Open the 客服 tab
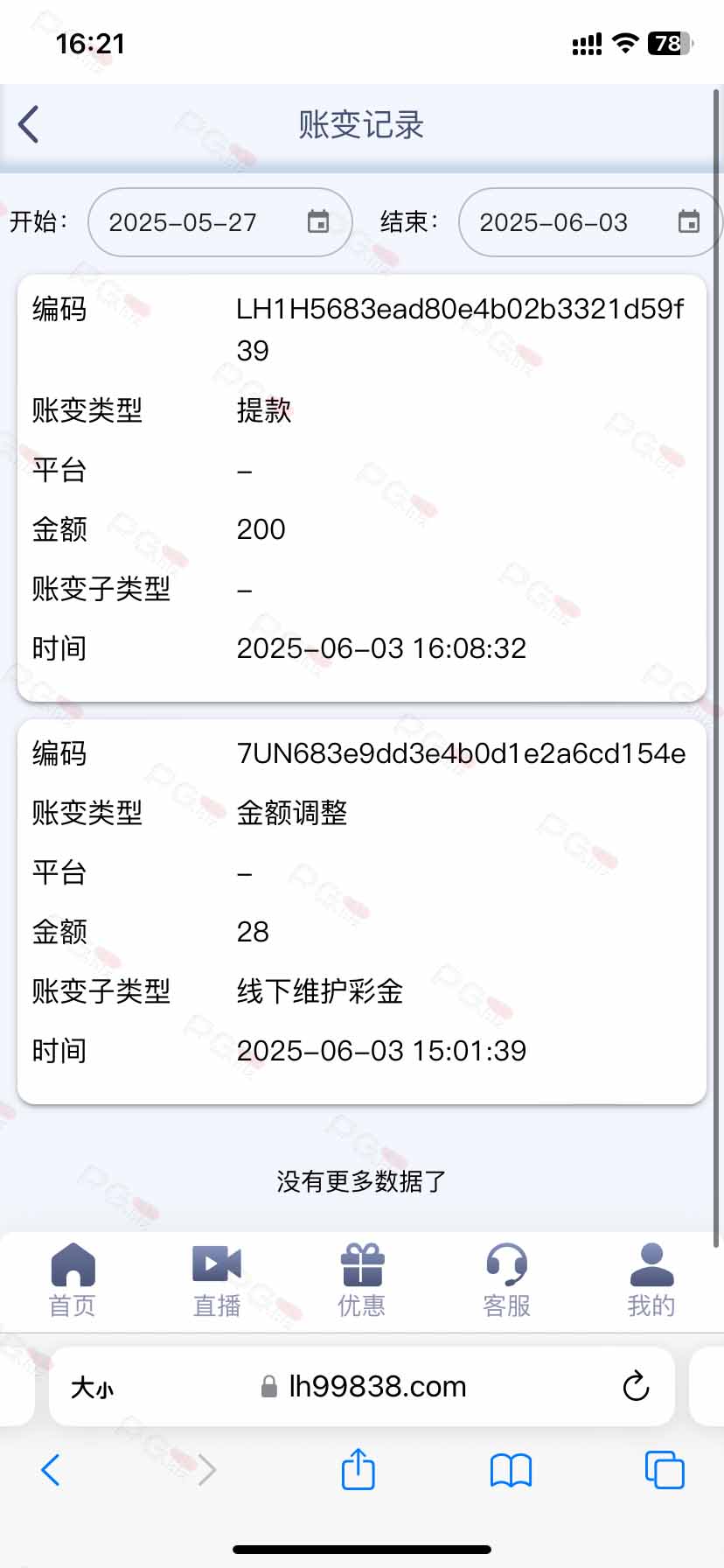The width and height of the screenshot is (724, 1568). click(506, 1280)
